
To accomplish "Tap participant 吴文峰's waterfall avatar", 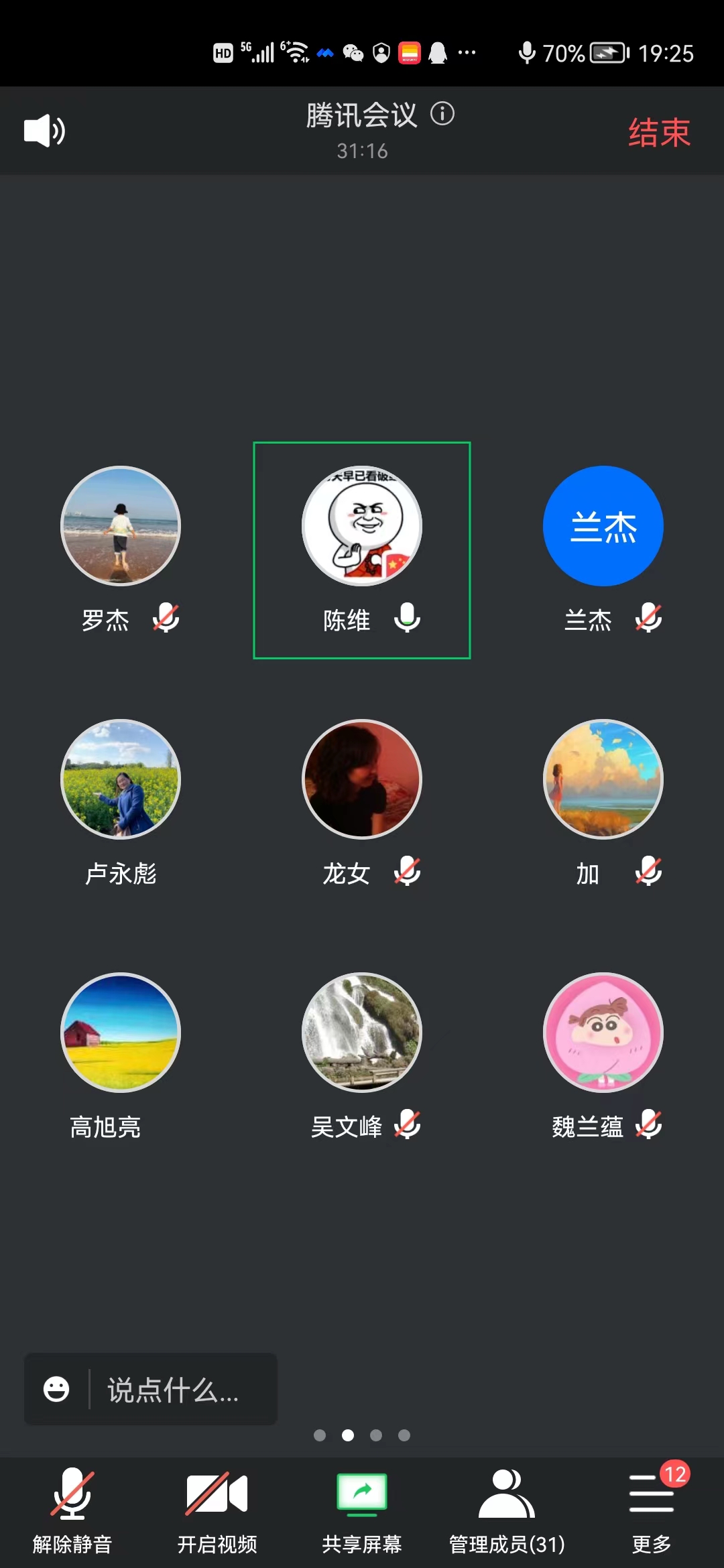I will (362, 1033).
